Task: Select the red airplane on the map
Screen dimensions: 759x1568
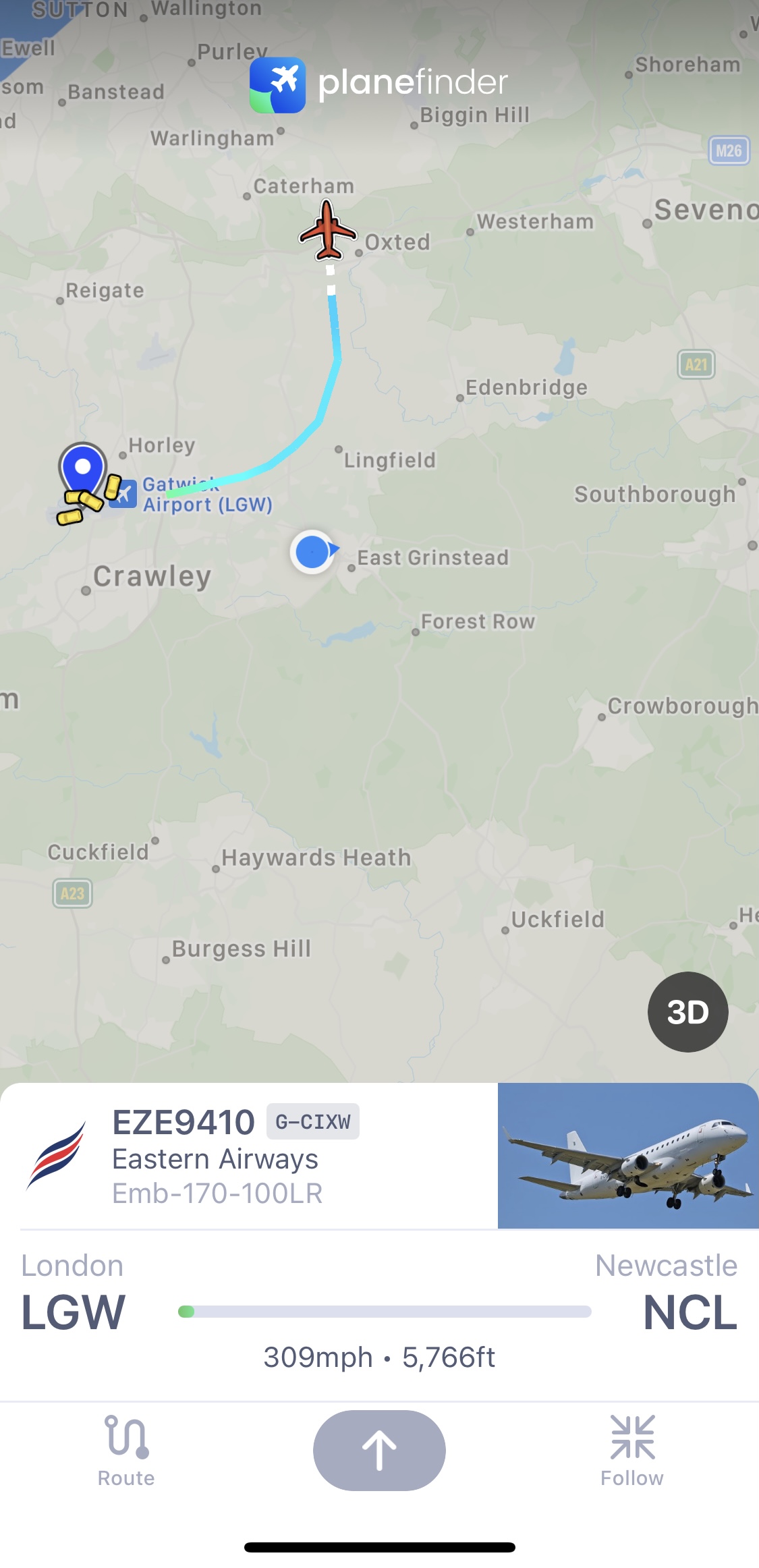Action: pos(328,231)
